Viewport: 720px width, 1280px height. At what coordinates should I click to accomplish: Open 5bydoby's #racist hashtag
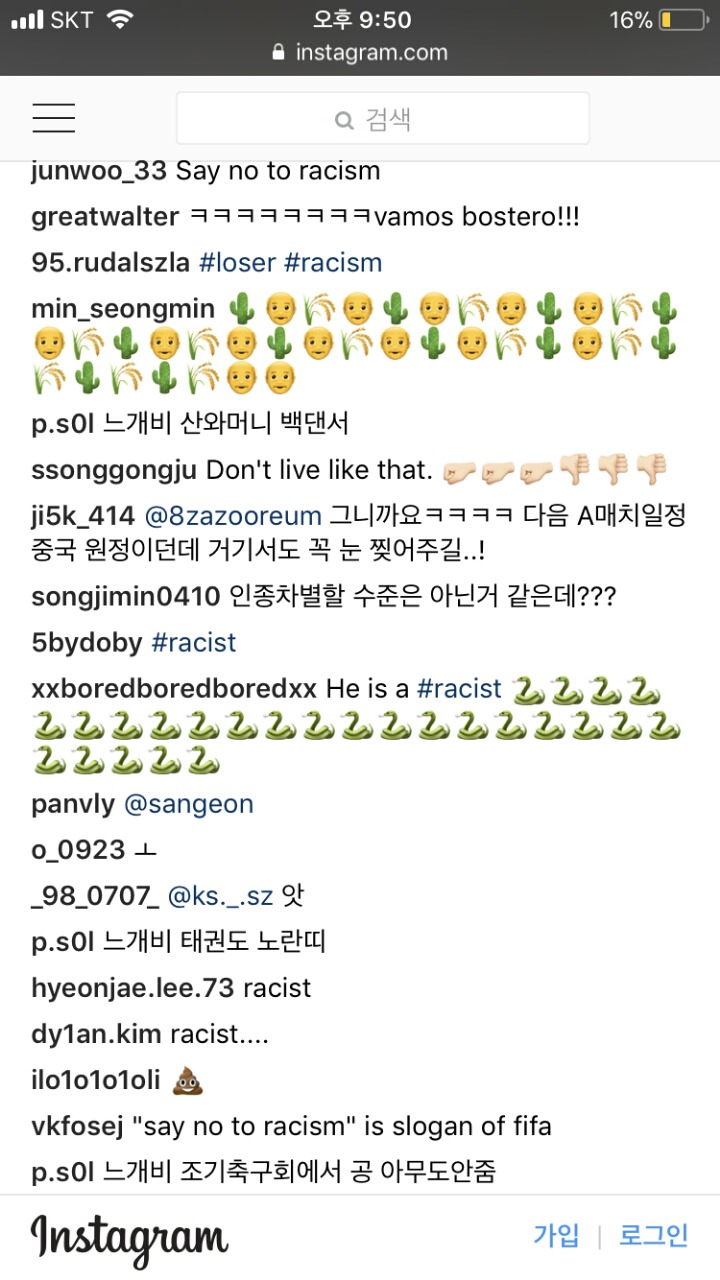[x=194, y=642]
